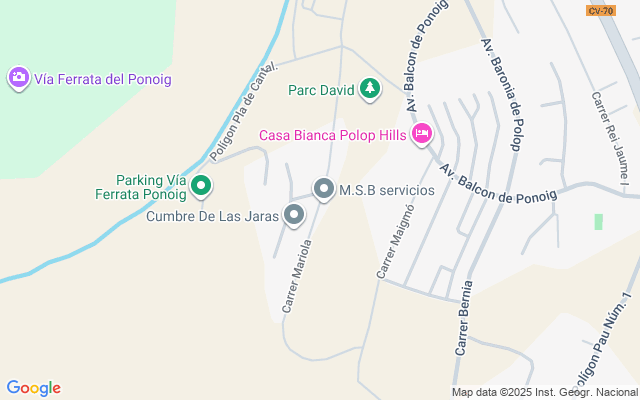This screenshot has height=400, width=640.
Task: Select the Parc David park pin
Action: (370, 89)
